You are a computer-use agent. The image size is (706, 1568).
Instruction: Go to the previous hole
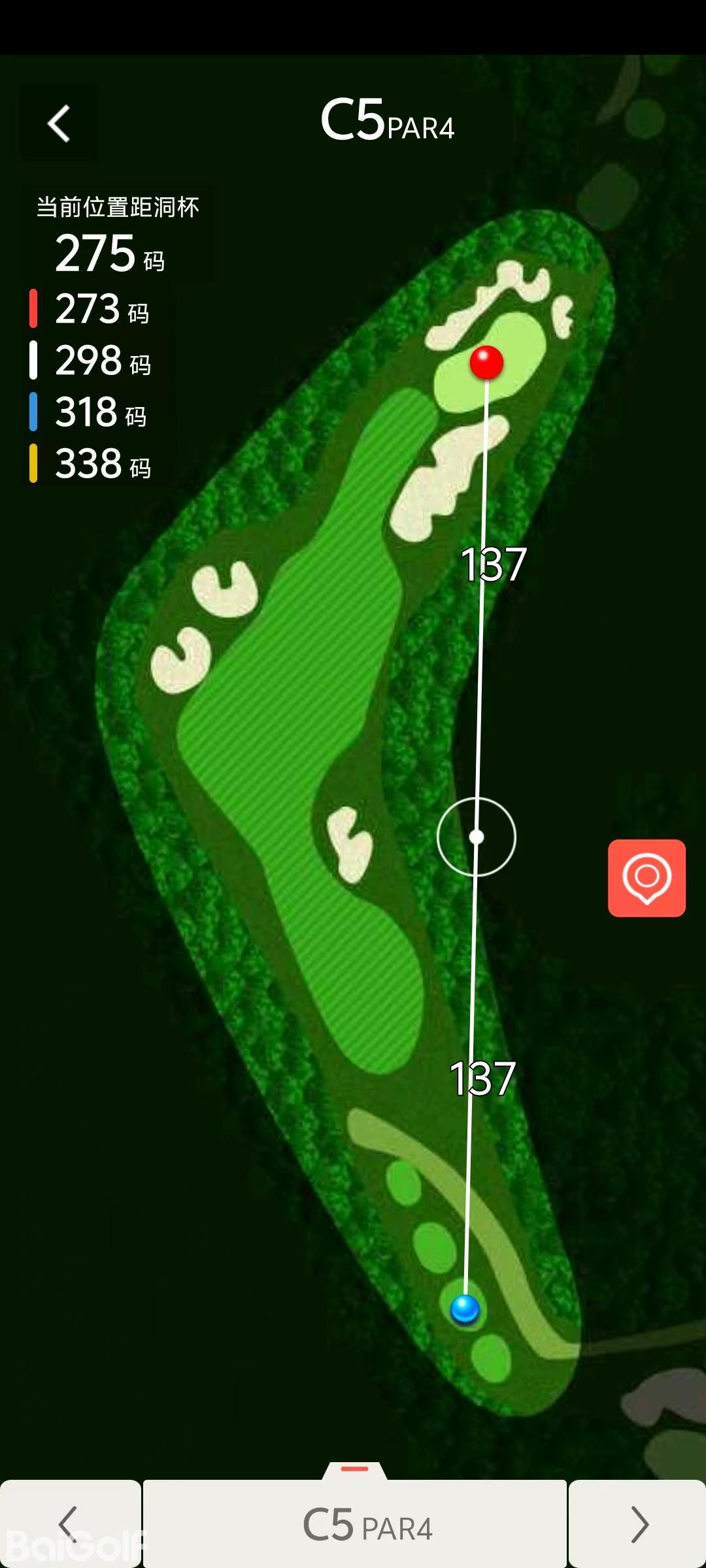[69, 1524]
